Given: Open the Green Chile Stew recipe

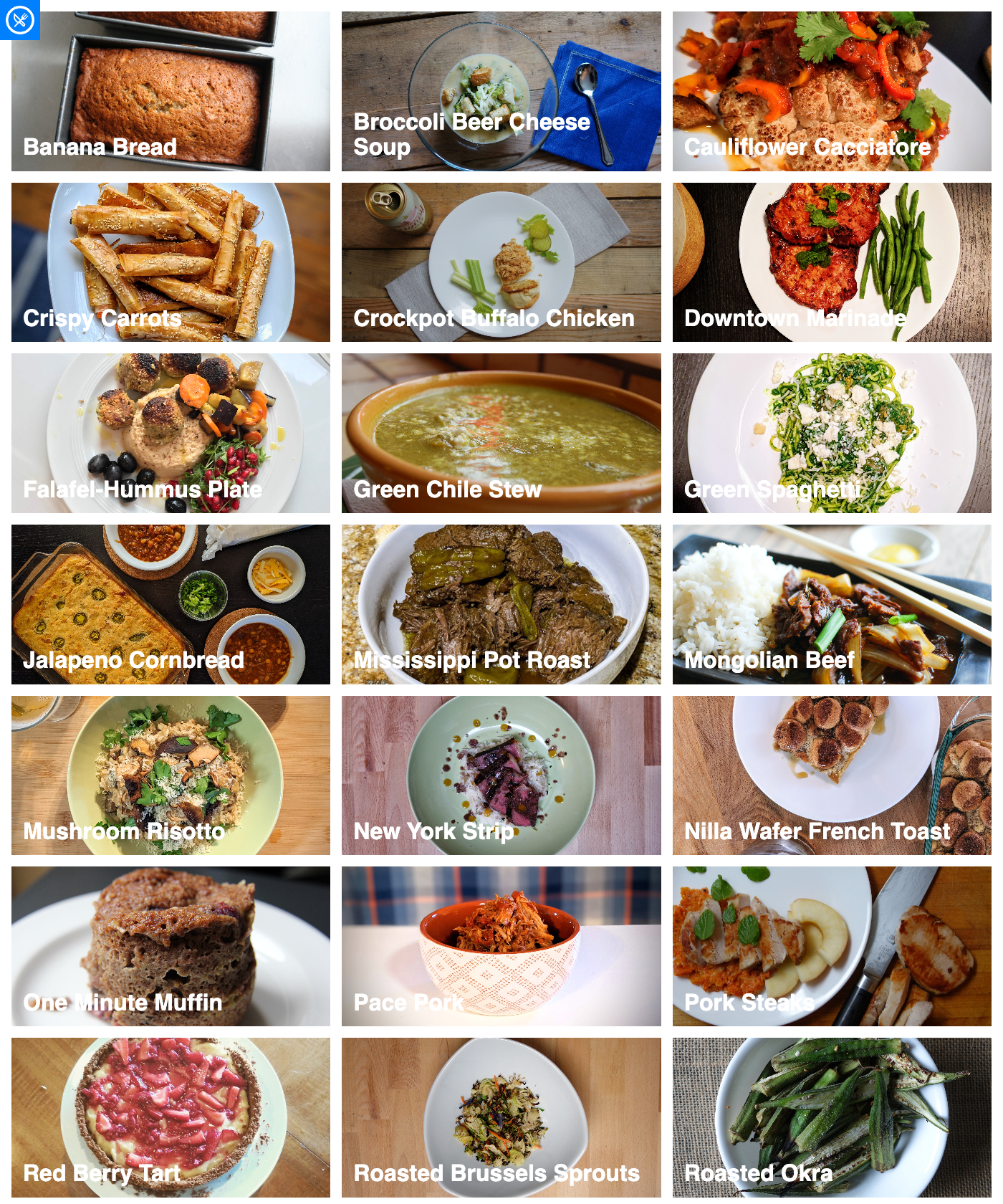Looking at the screenshot, I should pyautogui.click(x=500, y=434).
